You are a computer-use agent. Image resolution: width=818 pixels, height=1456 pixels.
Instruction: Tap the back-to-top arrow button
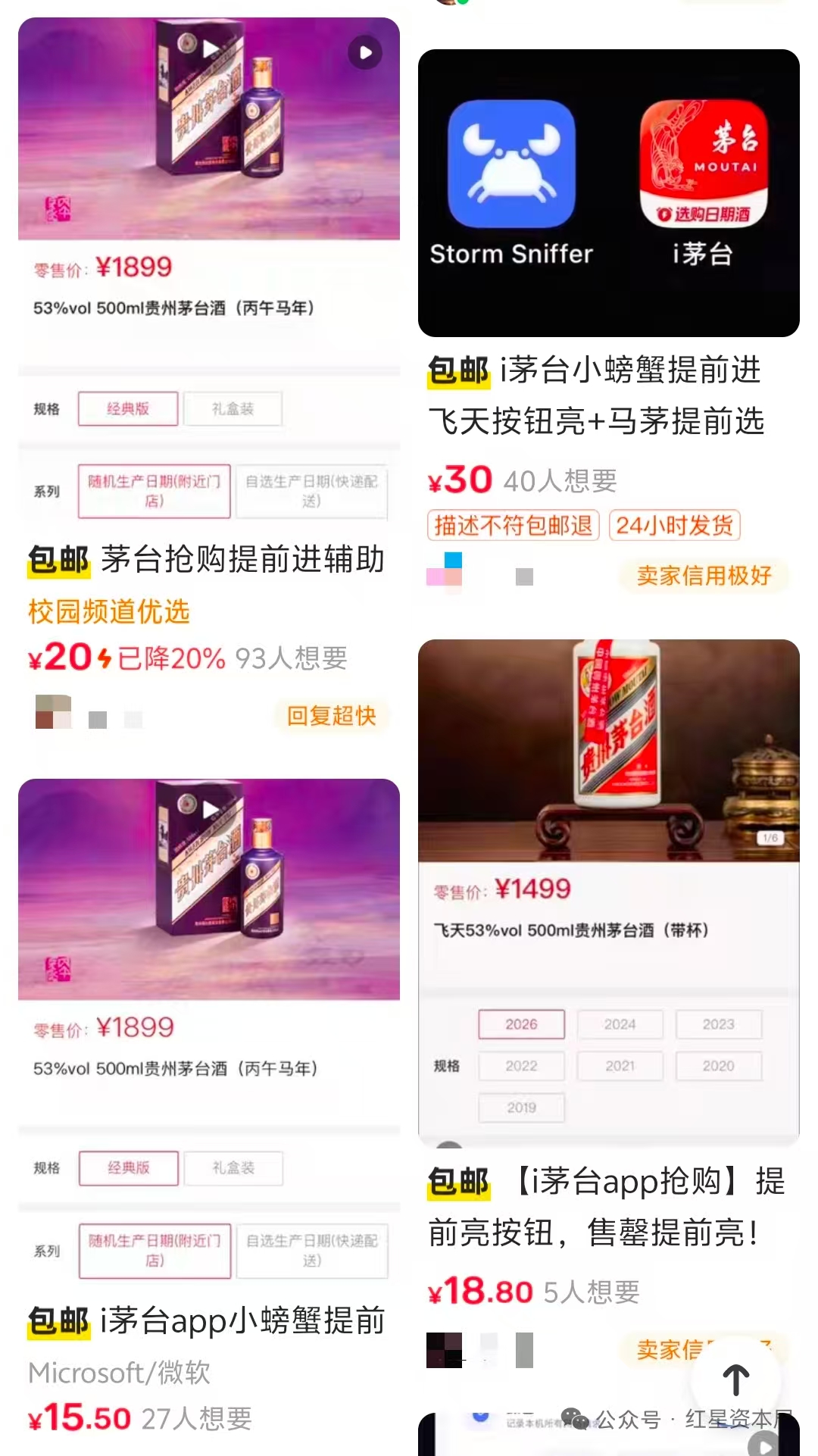click(x=735, y=1380)
